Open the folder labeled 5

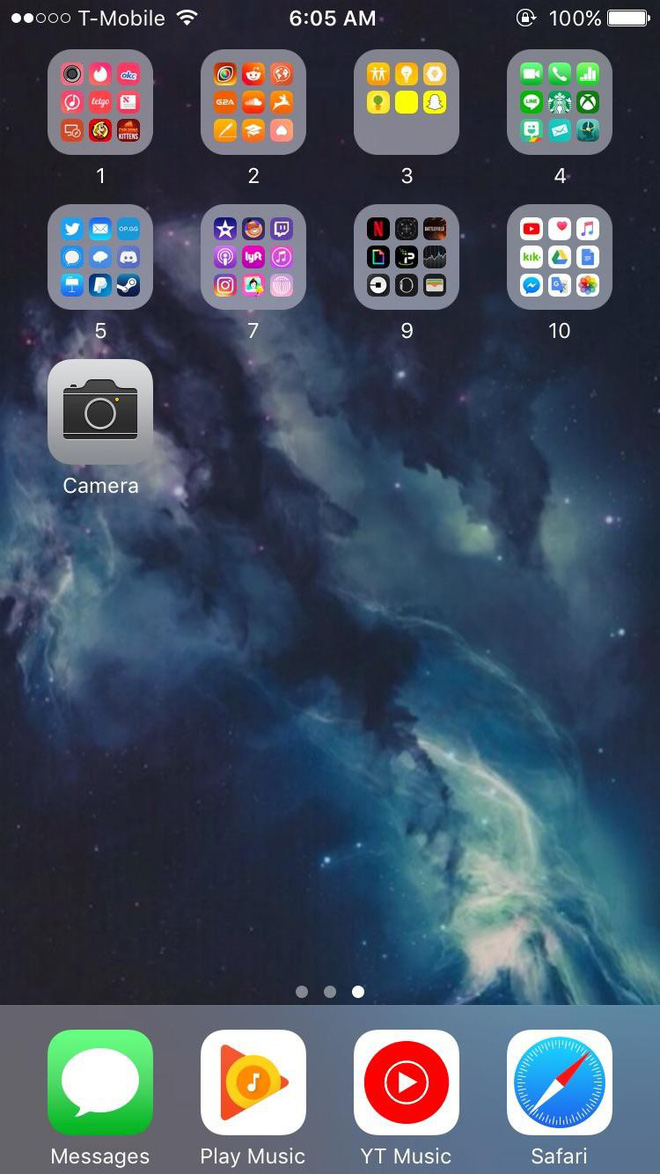pyautogui.click(x=100, y=257)
